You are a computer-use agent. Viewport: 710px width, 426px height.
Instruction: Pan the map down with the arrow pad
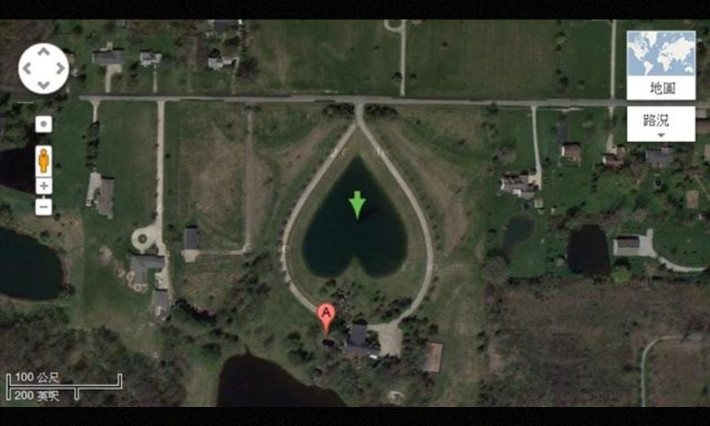click(44, 85)
